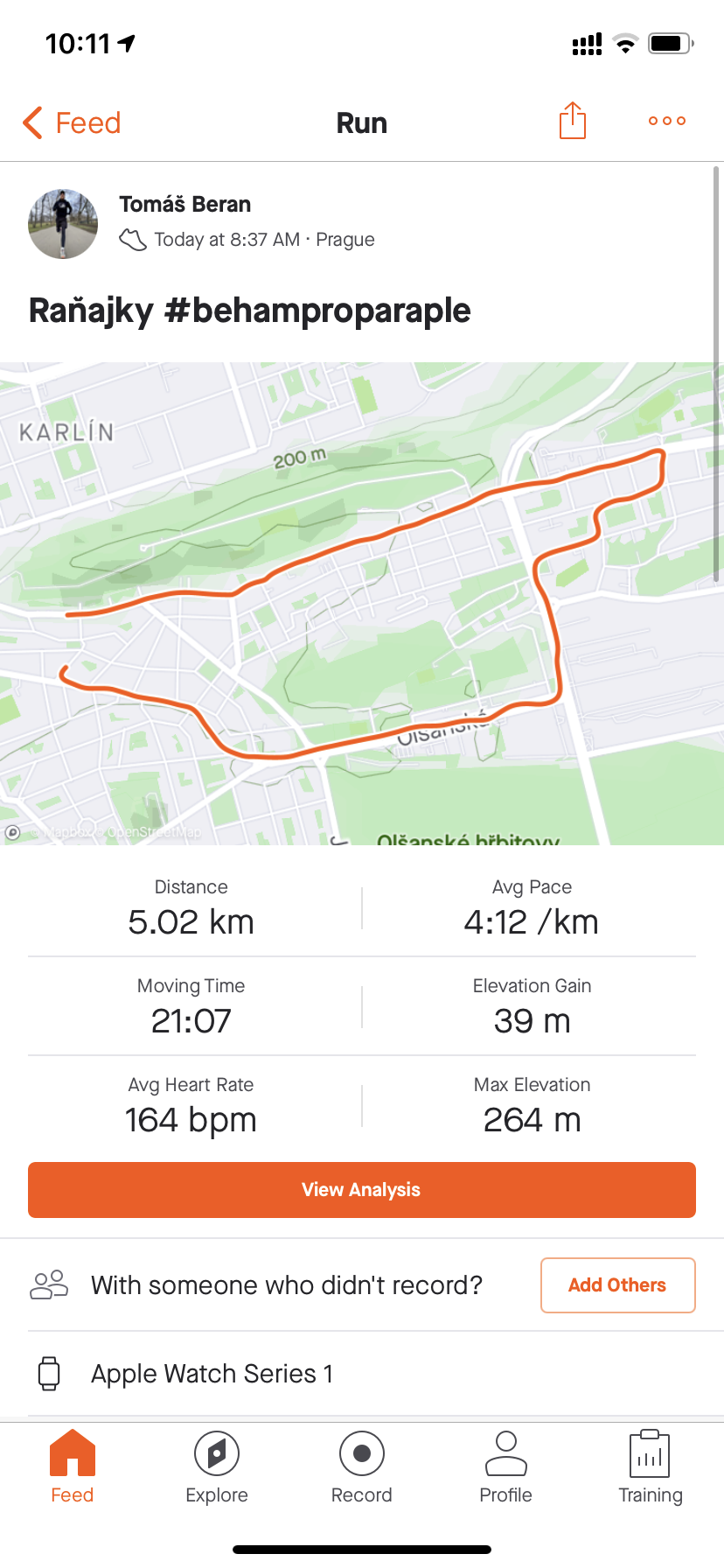Tap the View Analysis button
This screenshot has width=724, height=1568.
tap(362, 1190)
